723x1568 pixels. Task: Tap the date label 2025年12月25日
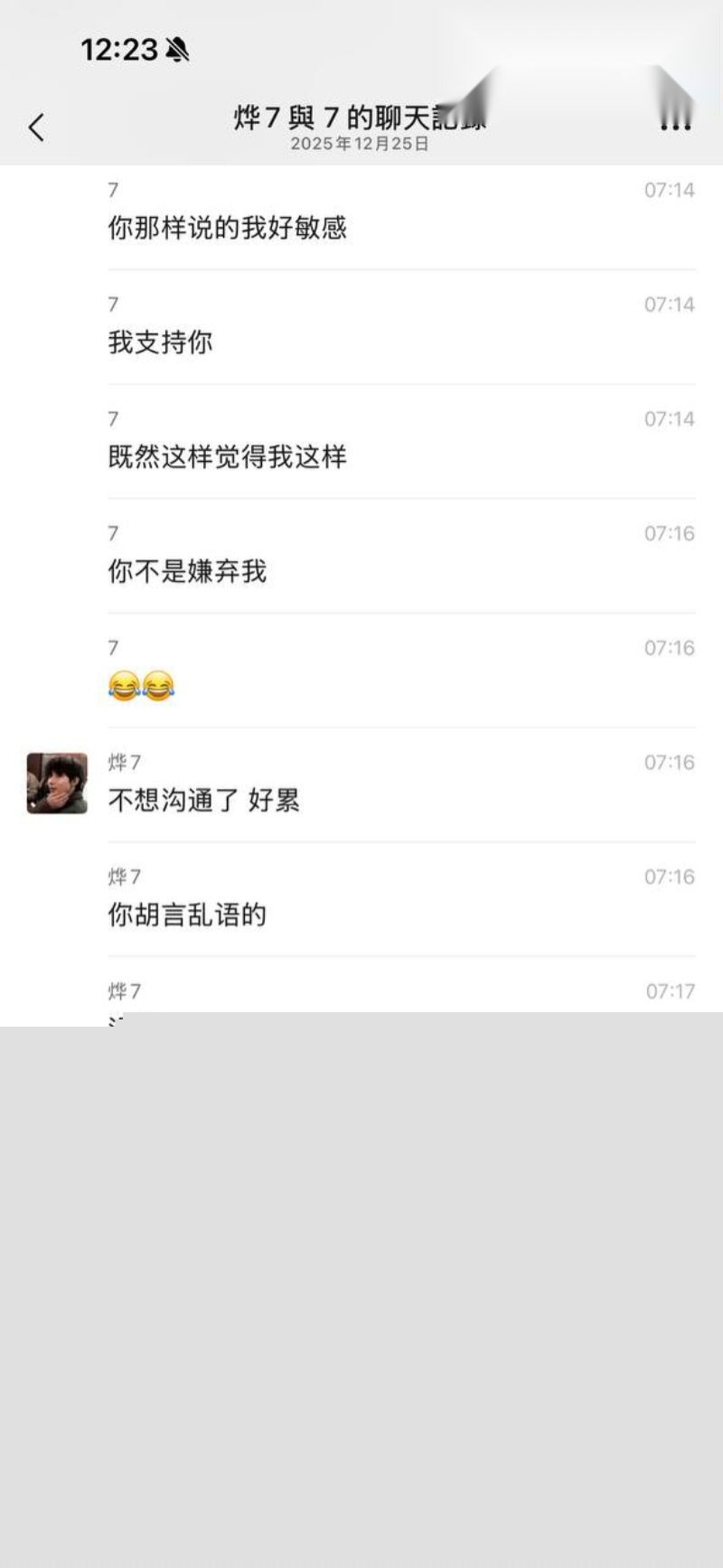361,143
